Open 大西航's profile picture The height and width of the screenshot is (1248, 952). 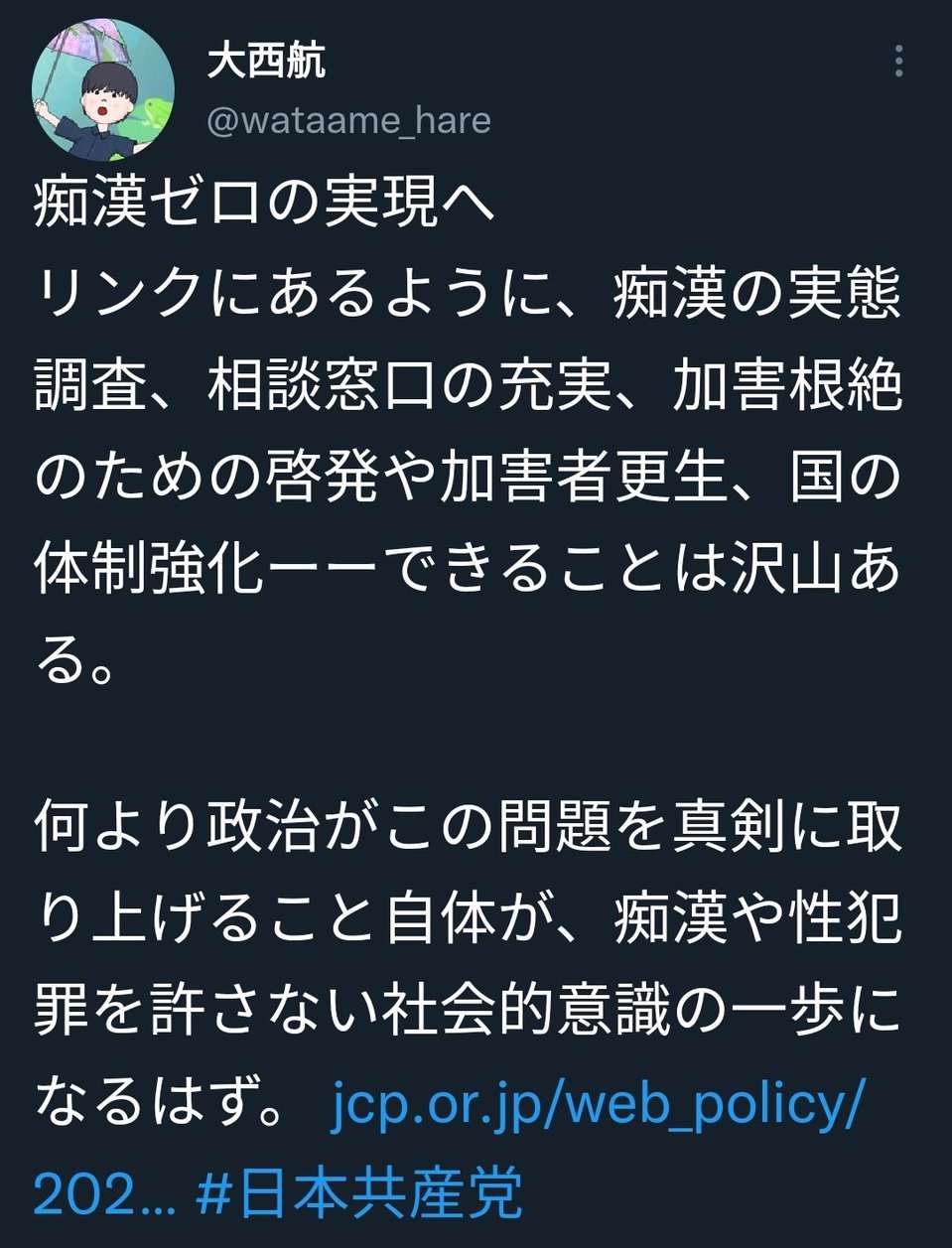pos(103,90)
